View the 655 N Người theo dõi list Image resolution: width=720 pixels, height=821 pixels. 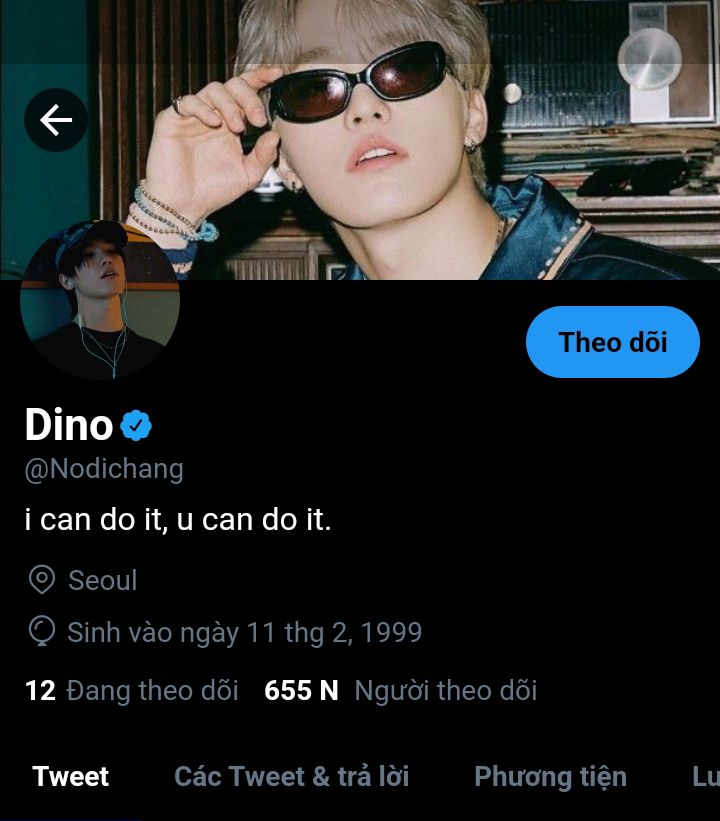400,690
